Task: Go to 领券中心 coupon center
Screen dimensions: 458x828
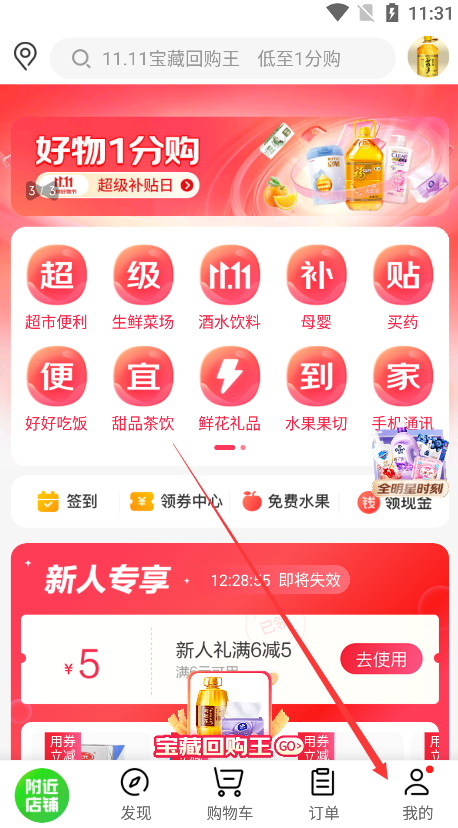Action: pos(176,502)
